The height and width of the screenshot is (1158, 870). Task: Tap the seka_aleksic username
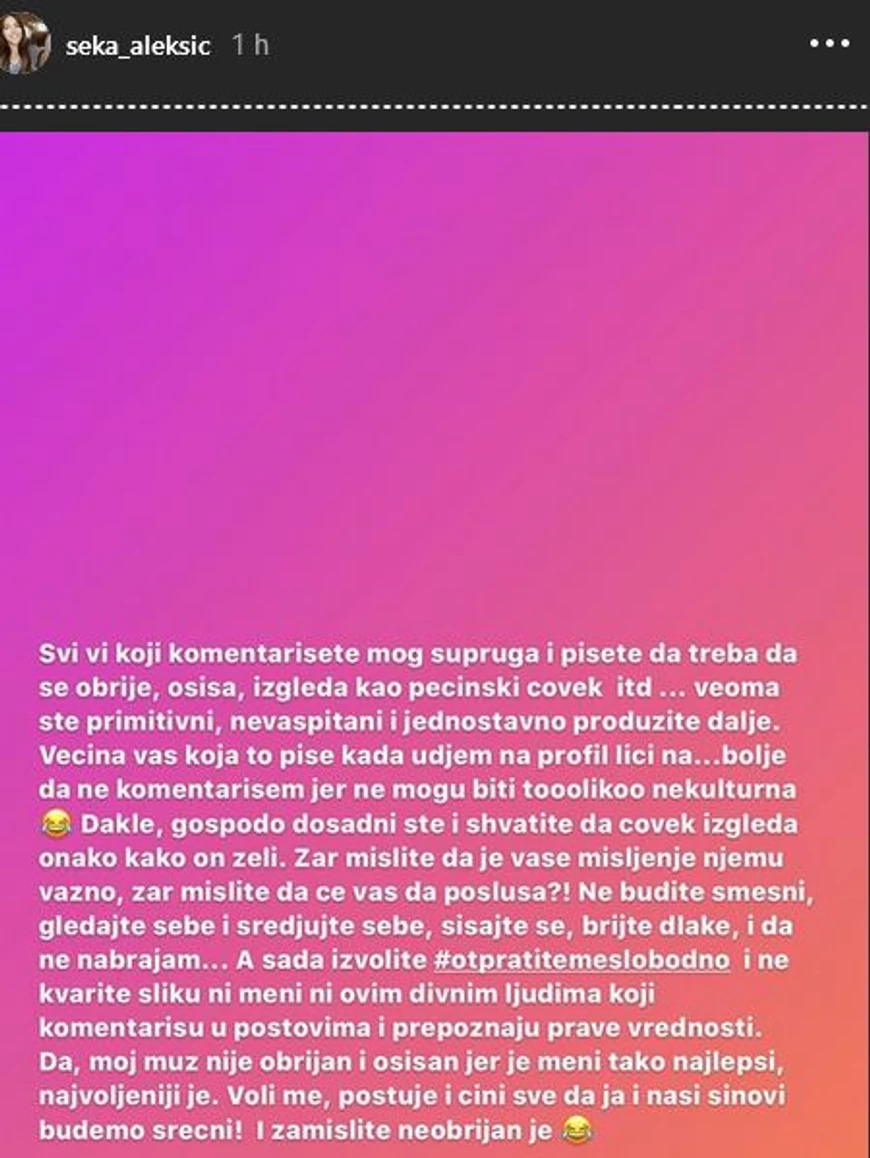[x=138, y=46]
